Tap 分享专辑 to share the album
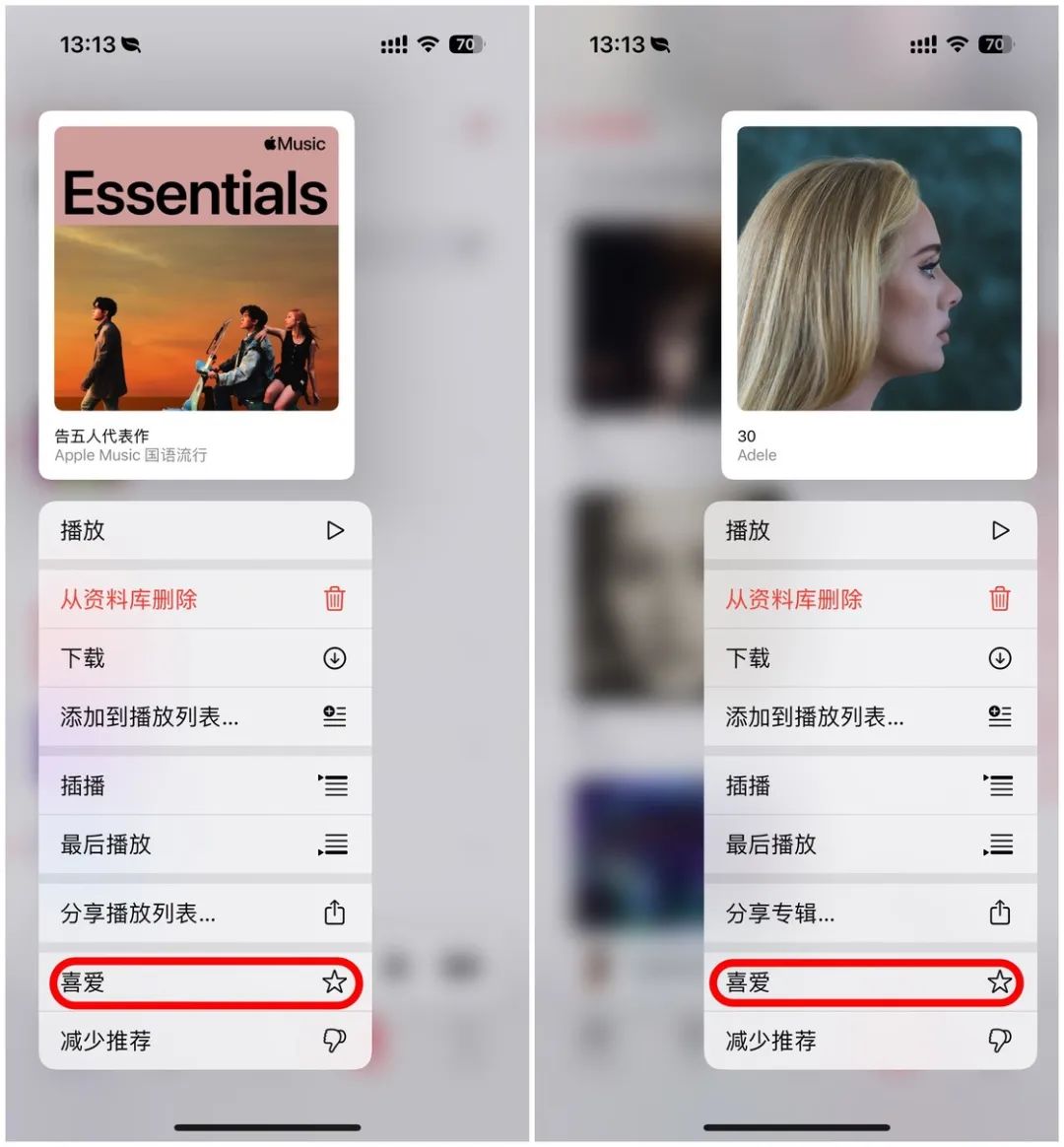Image resolution: width=1064 pixels, height=1147 pixels. point(870,912)
